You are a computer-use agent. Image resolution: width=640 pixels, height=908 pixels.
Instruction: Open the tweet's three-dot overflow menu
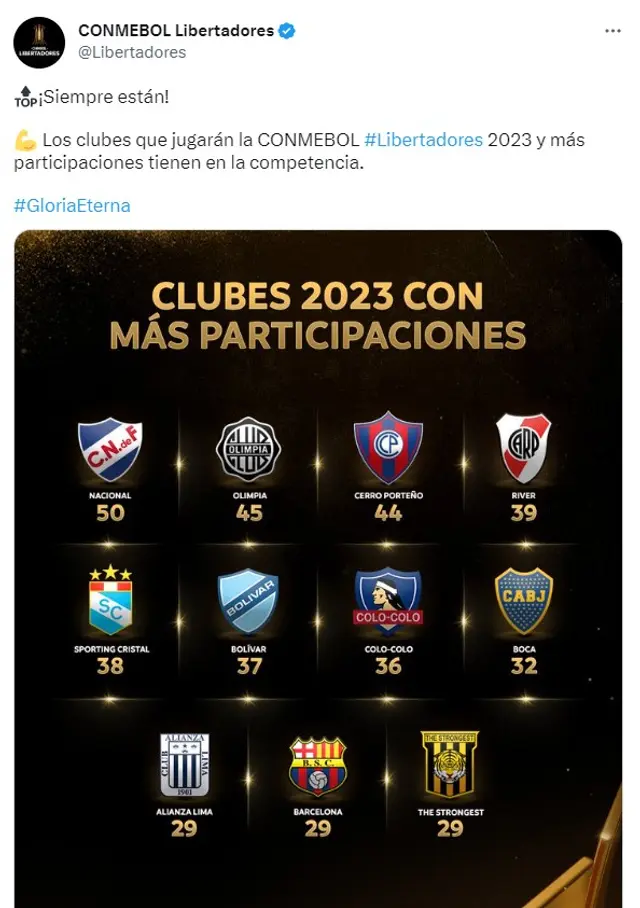(x=612, y=31)
